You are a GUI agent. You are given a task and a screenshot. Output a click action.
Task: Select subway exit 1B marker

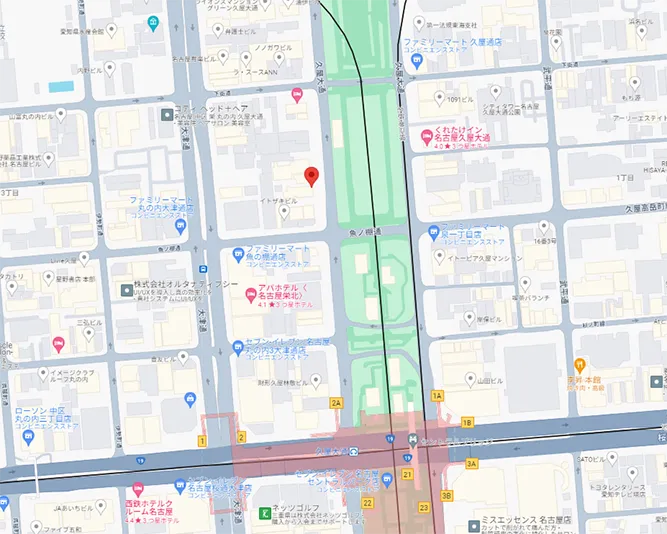pyautogui.click(x=467, y=422)
